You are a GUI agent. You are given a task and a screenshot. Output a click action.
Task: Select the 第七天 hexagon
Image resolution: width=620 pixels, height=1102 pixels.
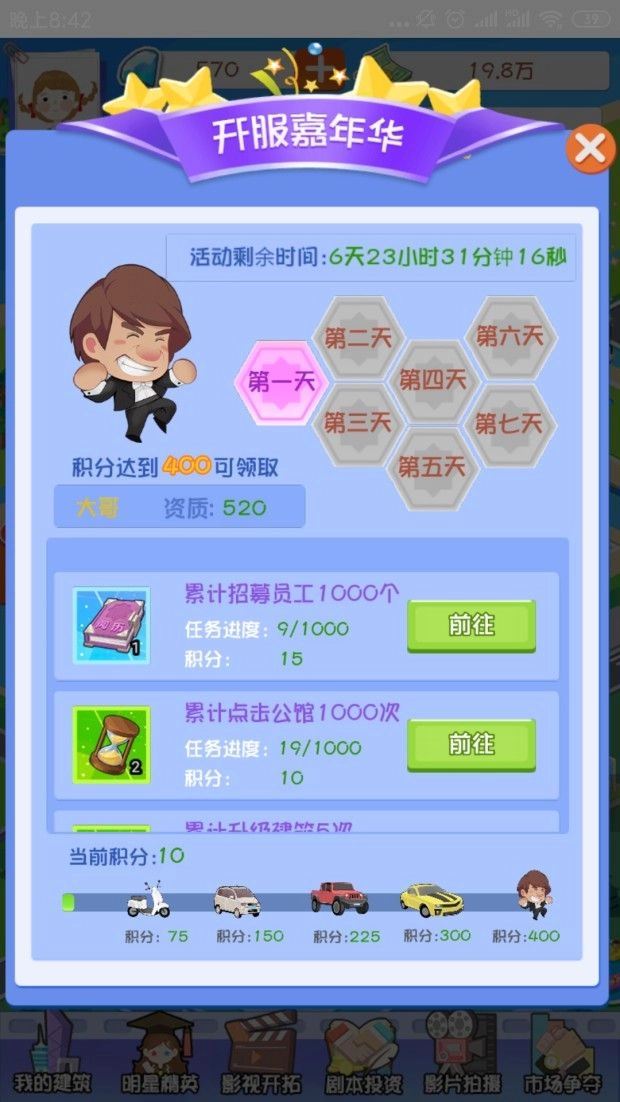509,423
